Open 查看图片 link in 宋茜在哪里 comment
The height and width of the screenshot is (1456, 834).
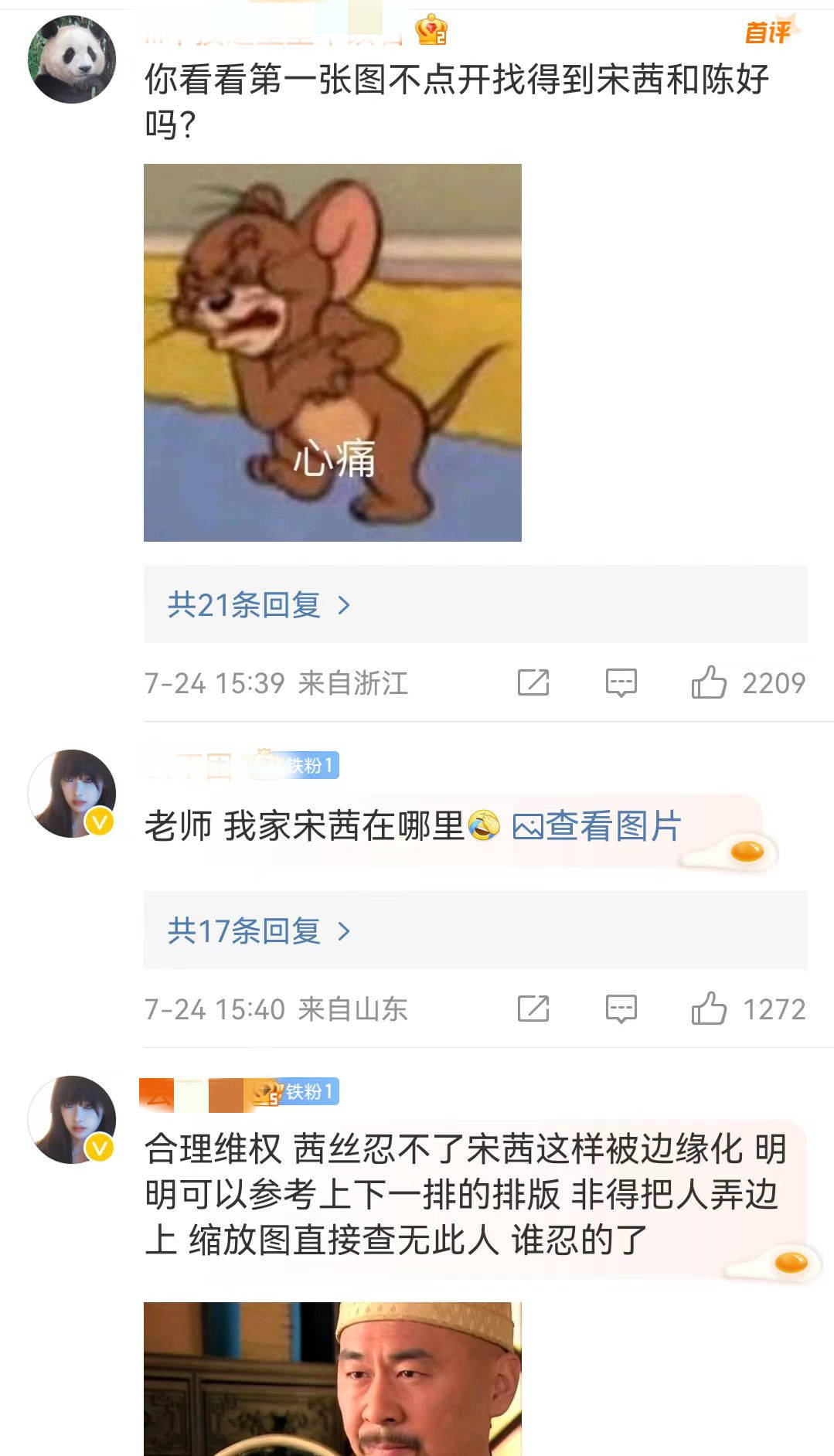point(597,827)
